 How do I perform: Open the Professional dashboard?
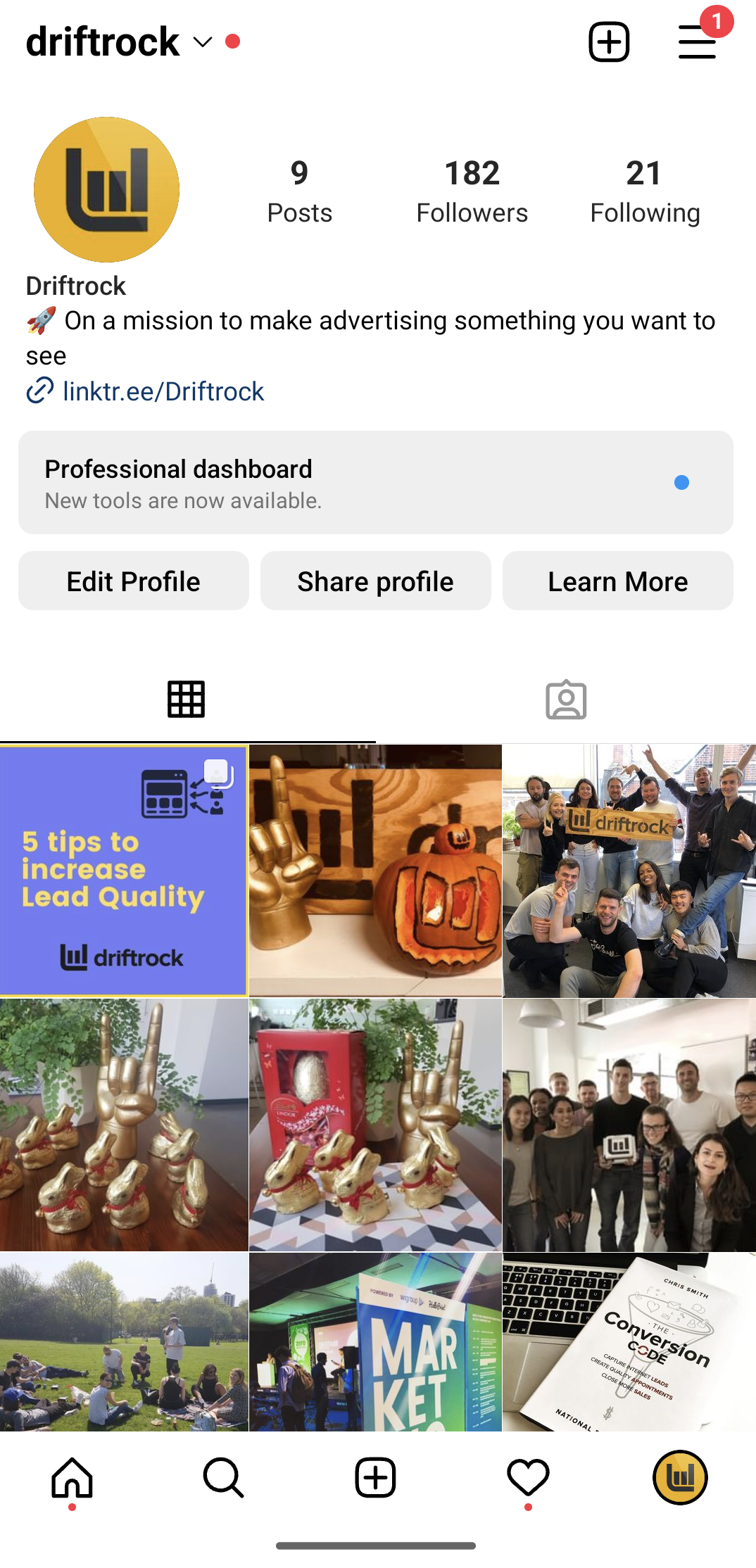pos(376,483)
